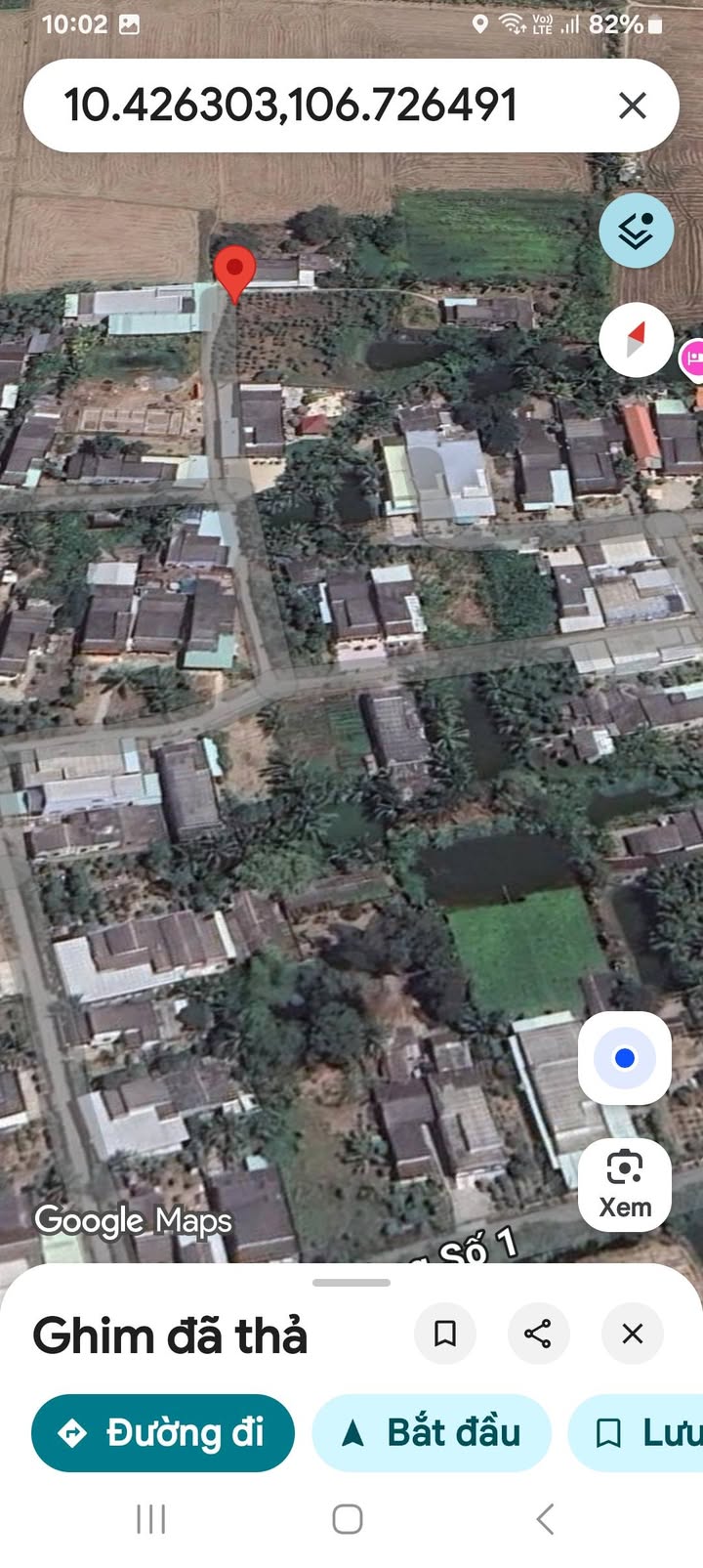Center map on my location
Image resolution: width=703 pixels, height=1568 pixels.
625,1058
